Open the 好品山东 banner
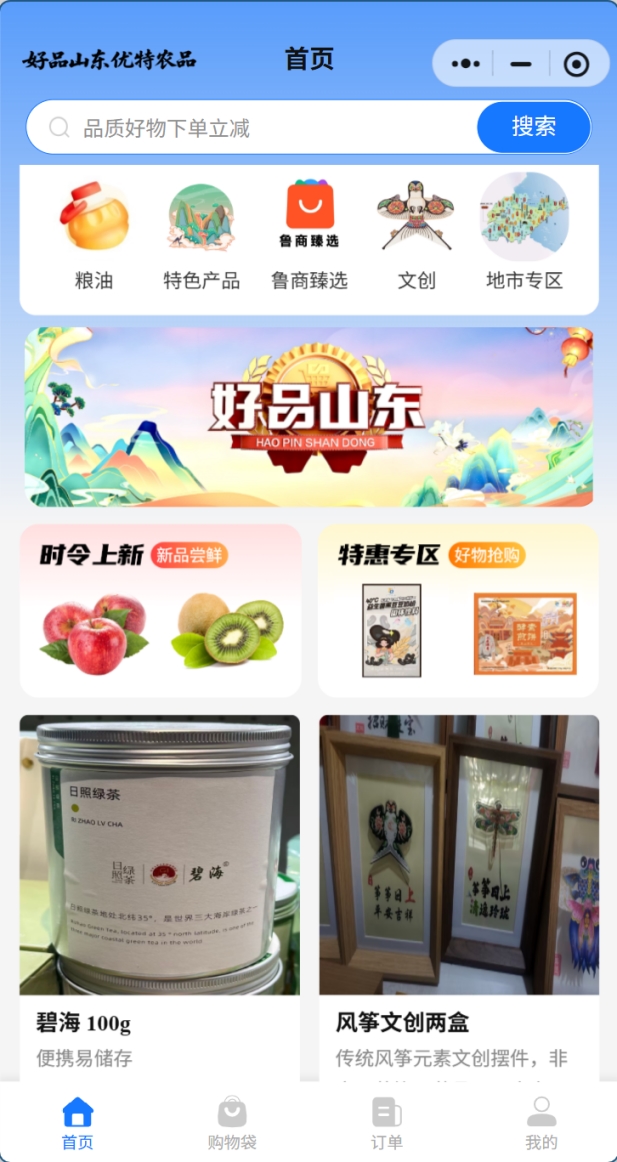The height and width of the screenshot is (1162, 617). [309, 417]
